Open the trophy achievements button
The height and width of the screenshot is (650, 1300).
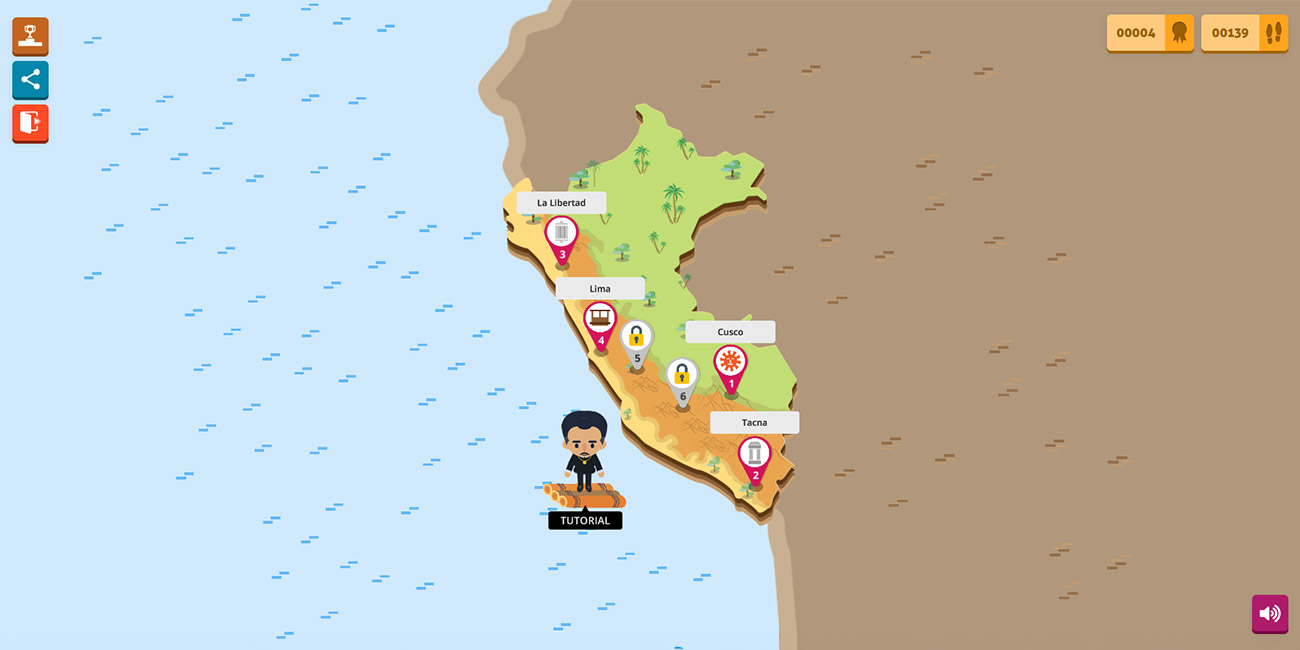coord(30,36)
